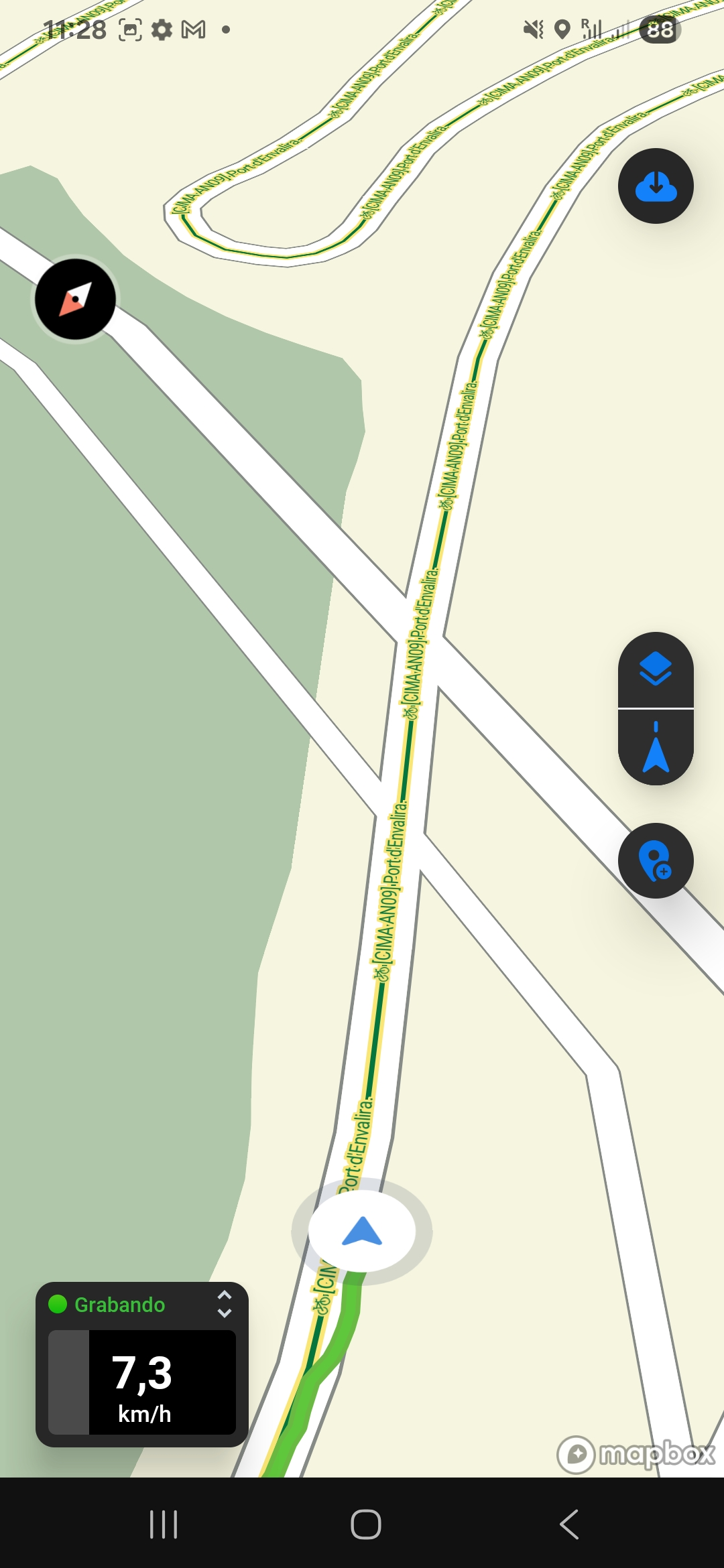Image resolution: width=724 pixels, height=1568 pixels.
Task: Toggle the navigation arrow tracking mode
Action: coord(656,747)
